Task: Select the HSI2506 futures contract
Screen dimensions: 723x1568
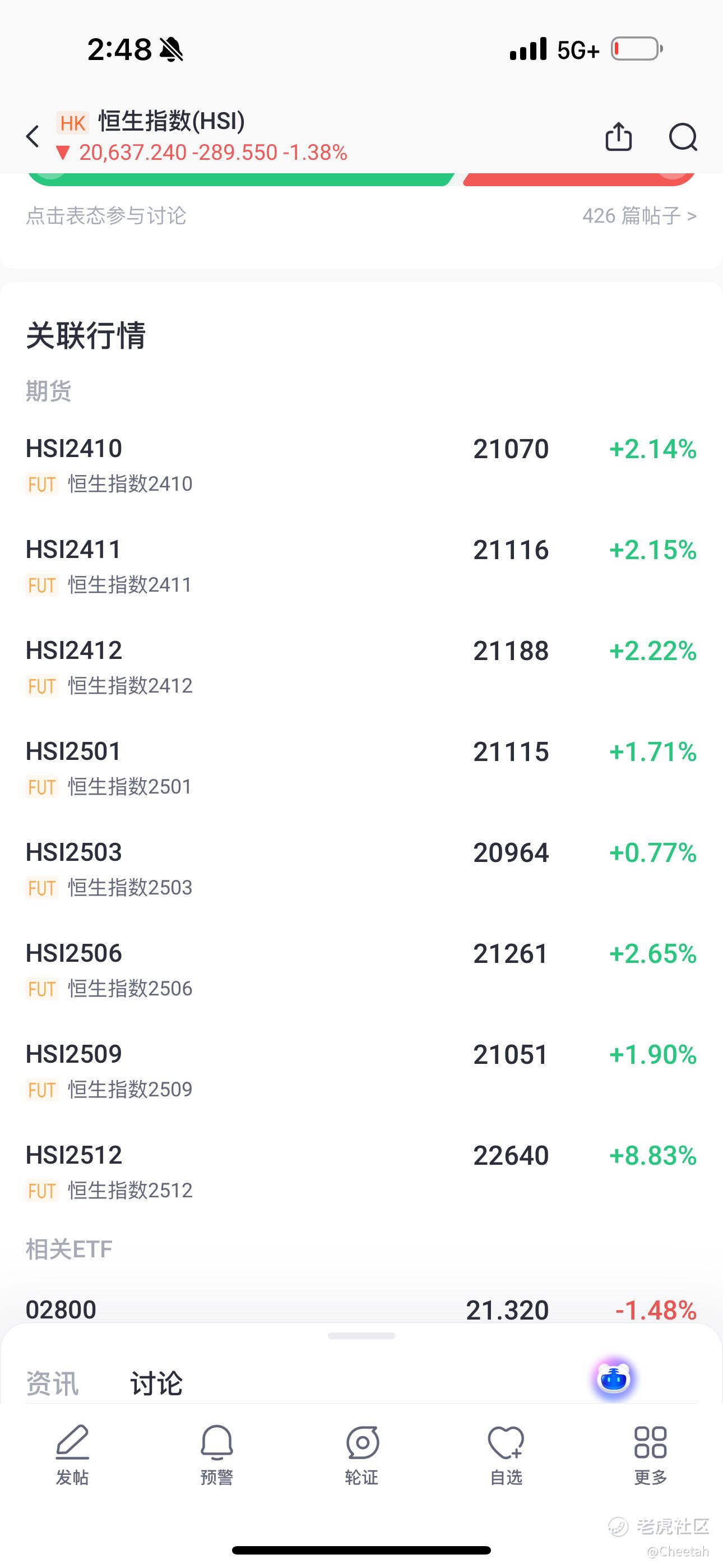Action: pos(361,971)
